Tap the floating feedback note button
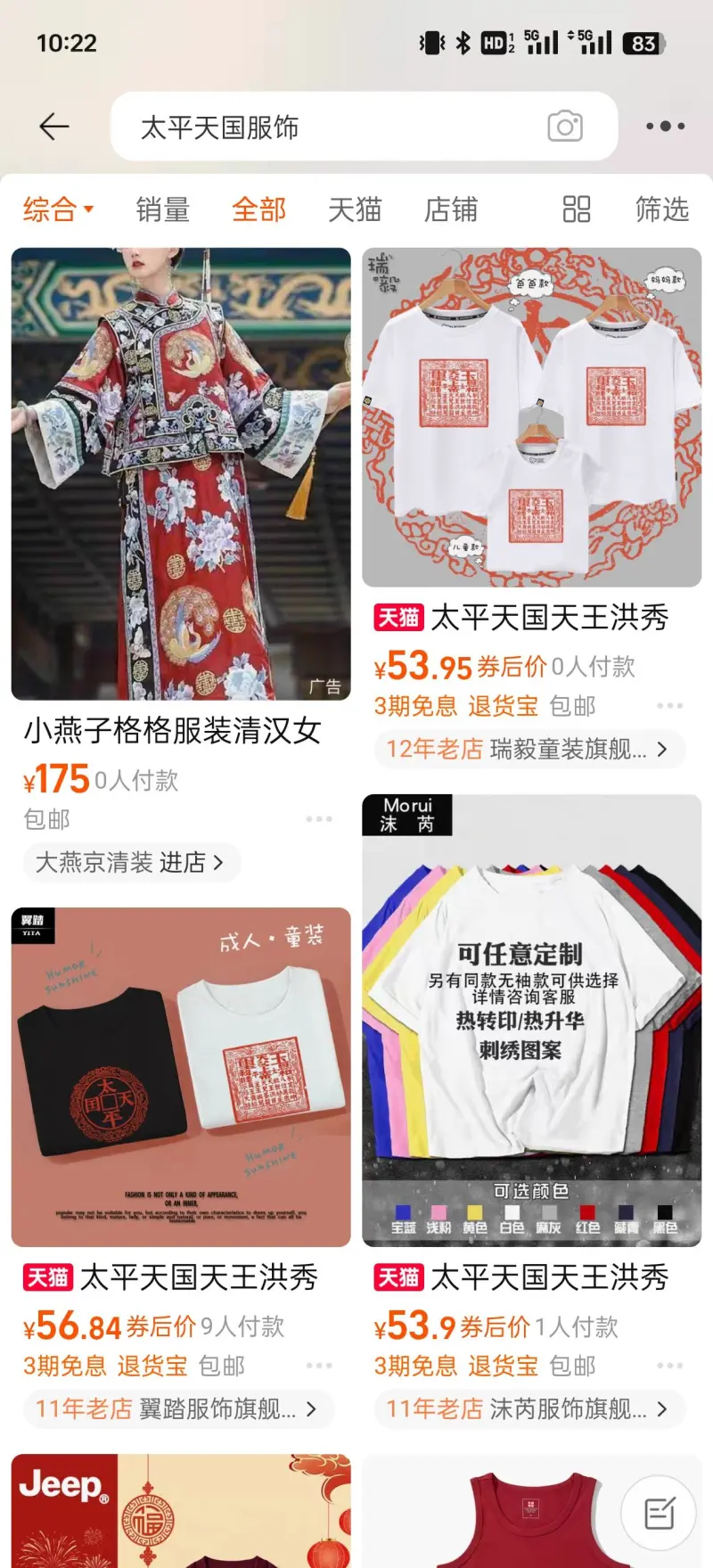 659,1512
